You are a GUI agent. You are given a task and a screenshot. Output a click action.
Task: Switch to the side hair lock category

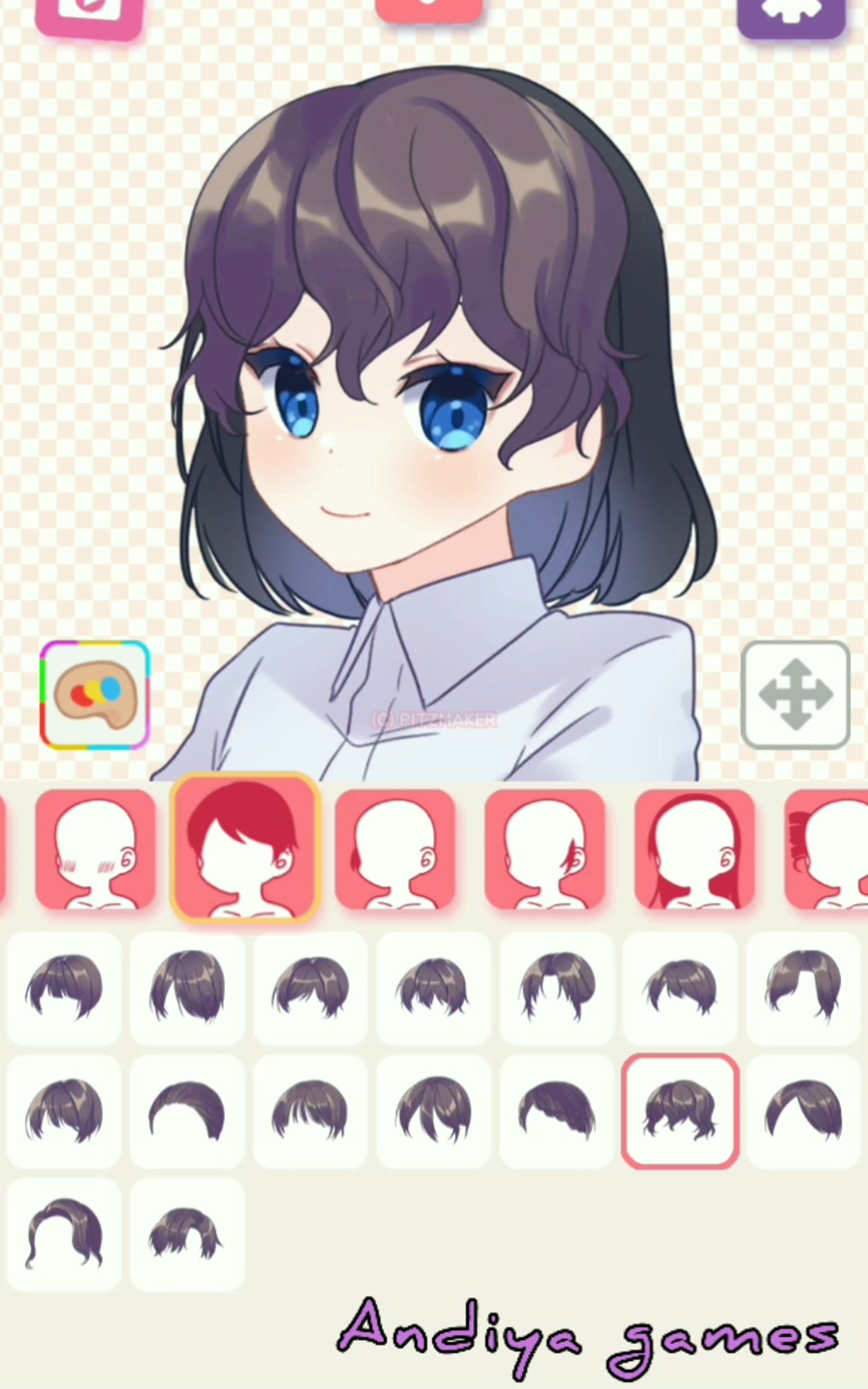(x=545, y=850)
